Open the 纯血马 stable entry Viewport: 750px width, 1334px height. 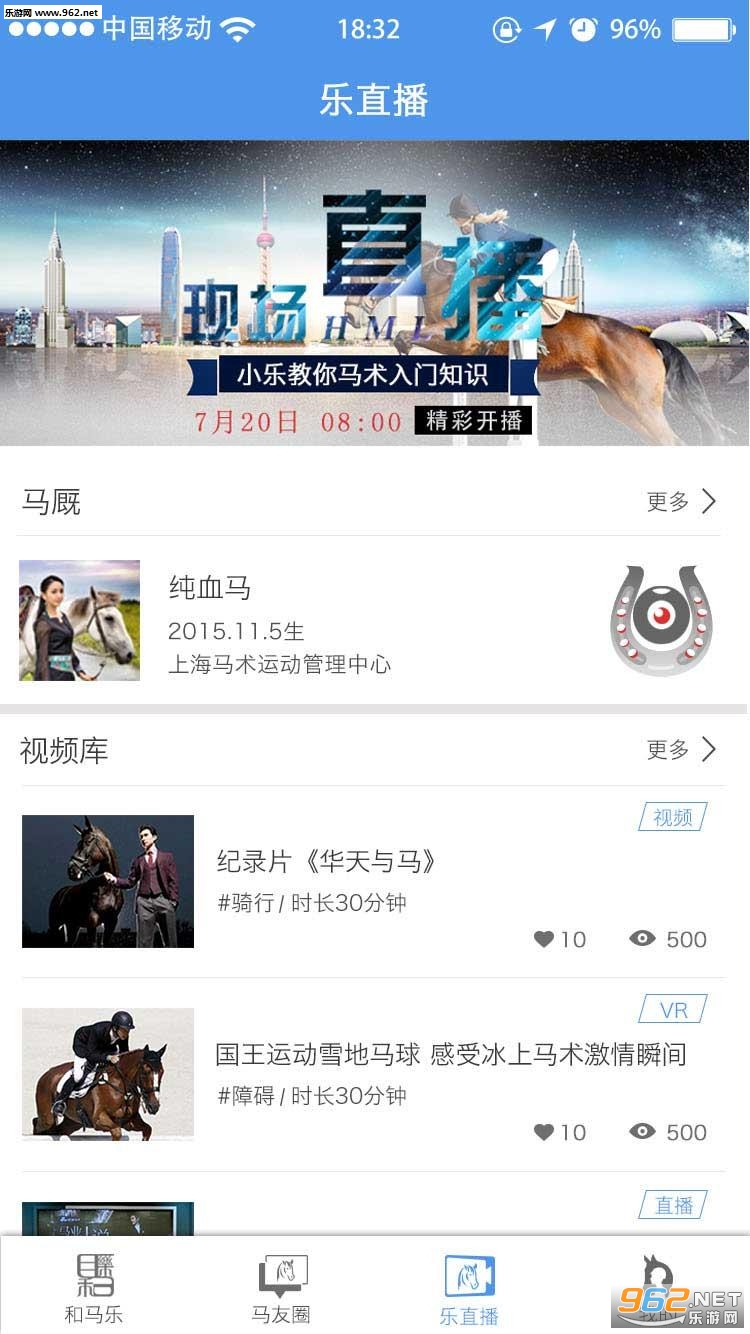click(x=375, y=621)
